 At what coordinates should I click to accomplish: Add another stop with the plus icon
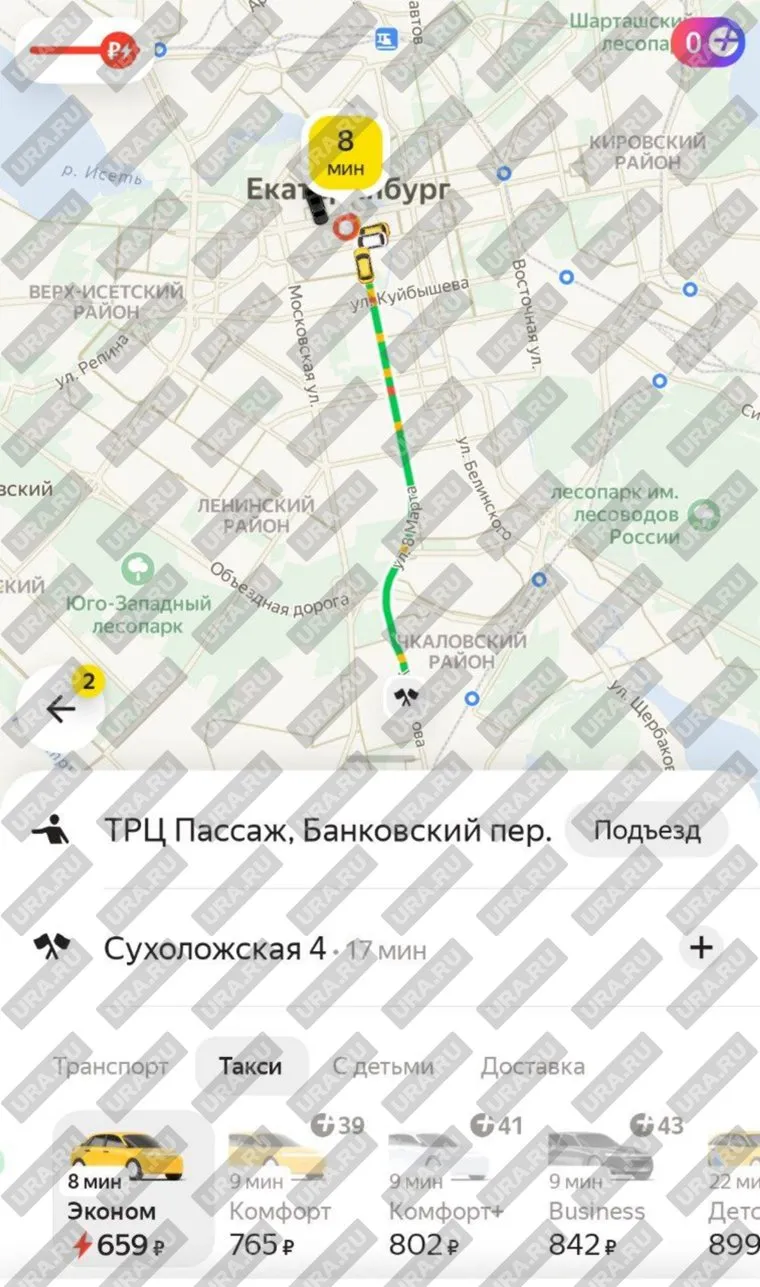coord(701,947)
